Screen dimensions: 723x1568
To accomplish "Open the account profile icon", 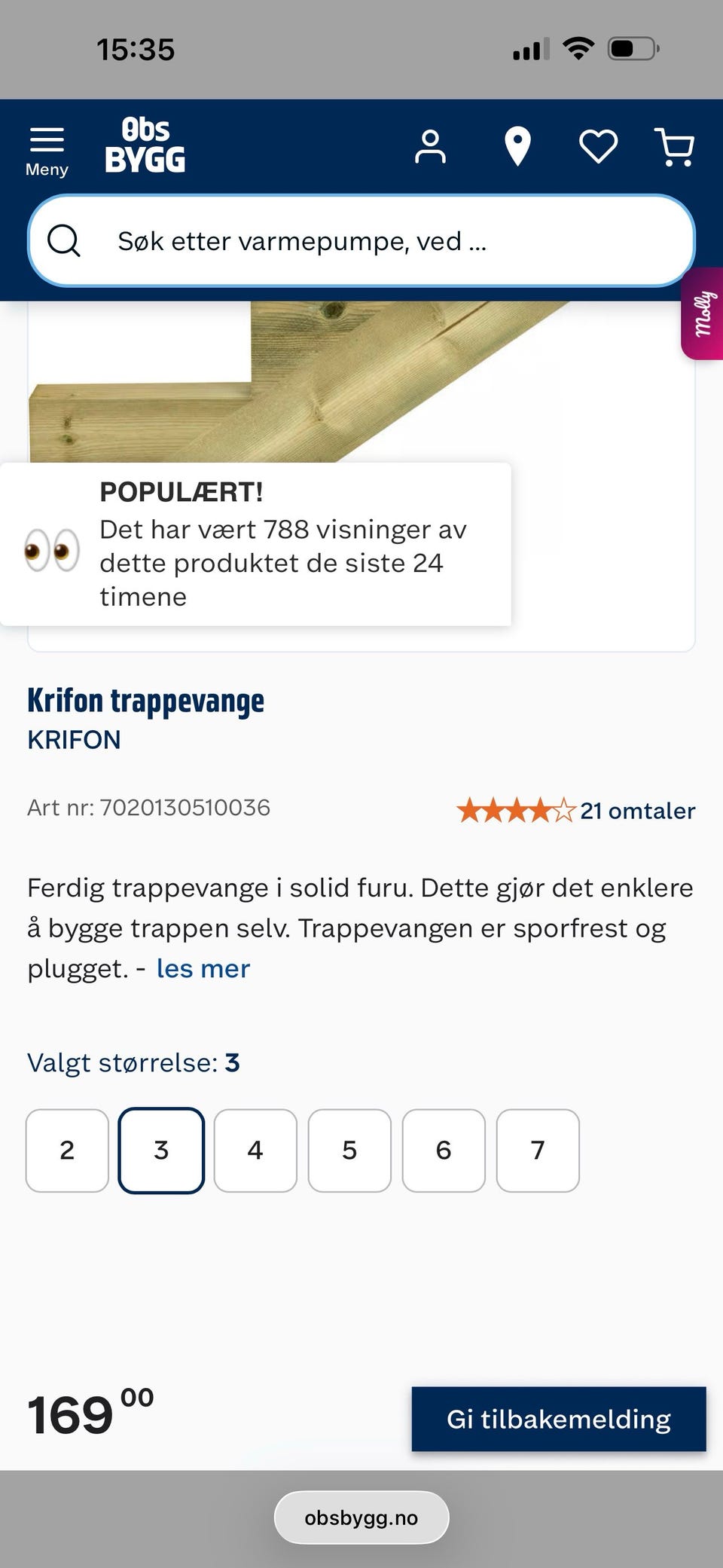I will (x=430, y=146).
